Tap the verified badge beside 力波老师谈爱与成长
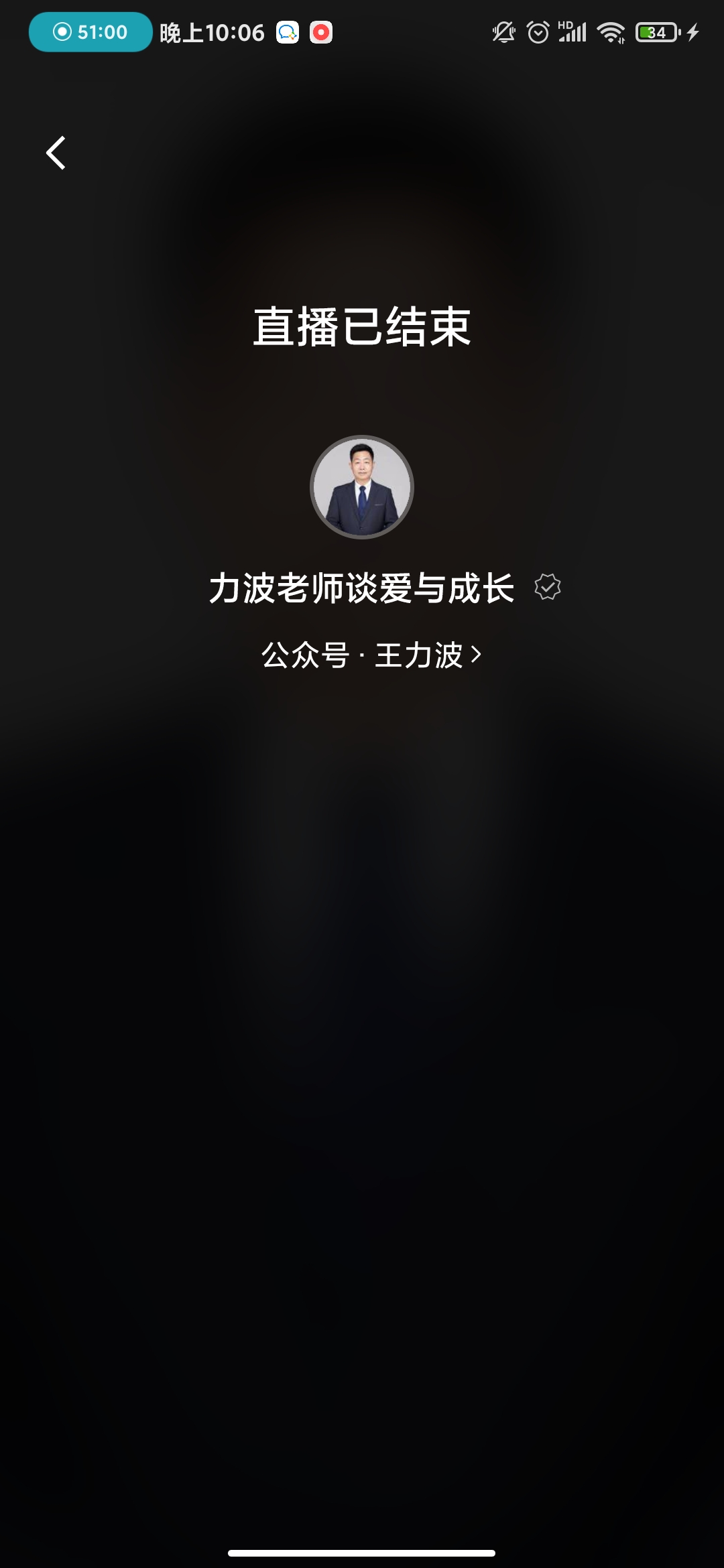 coord(548,586)
